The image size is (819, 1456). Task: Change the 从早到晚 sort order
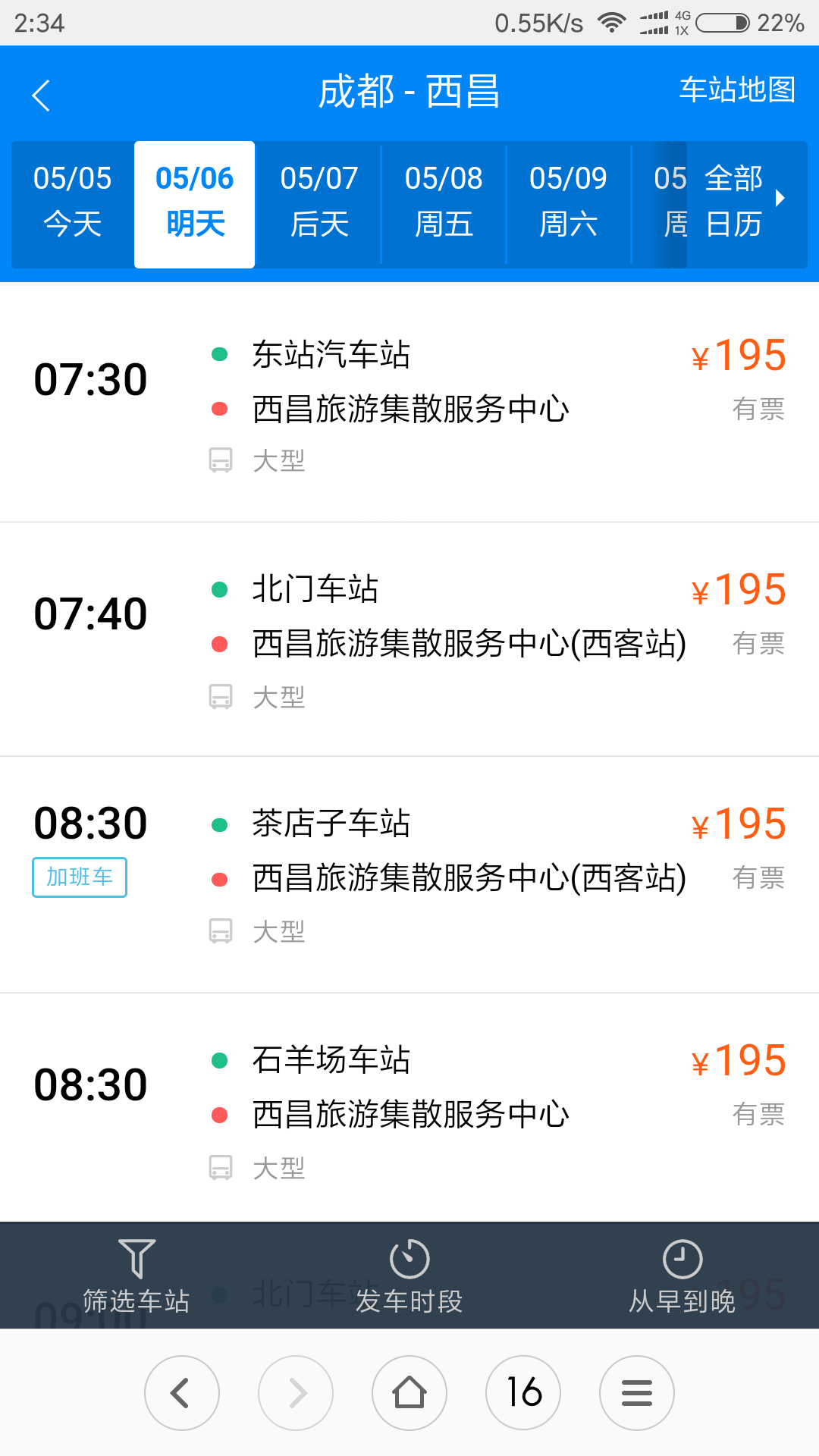(x=682, y=1276)
